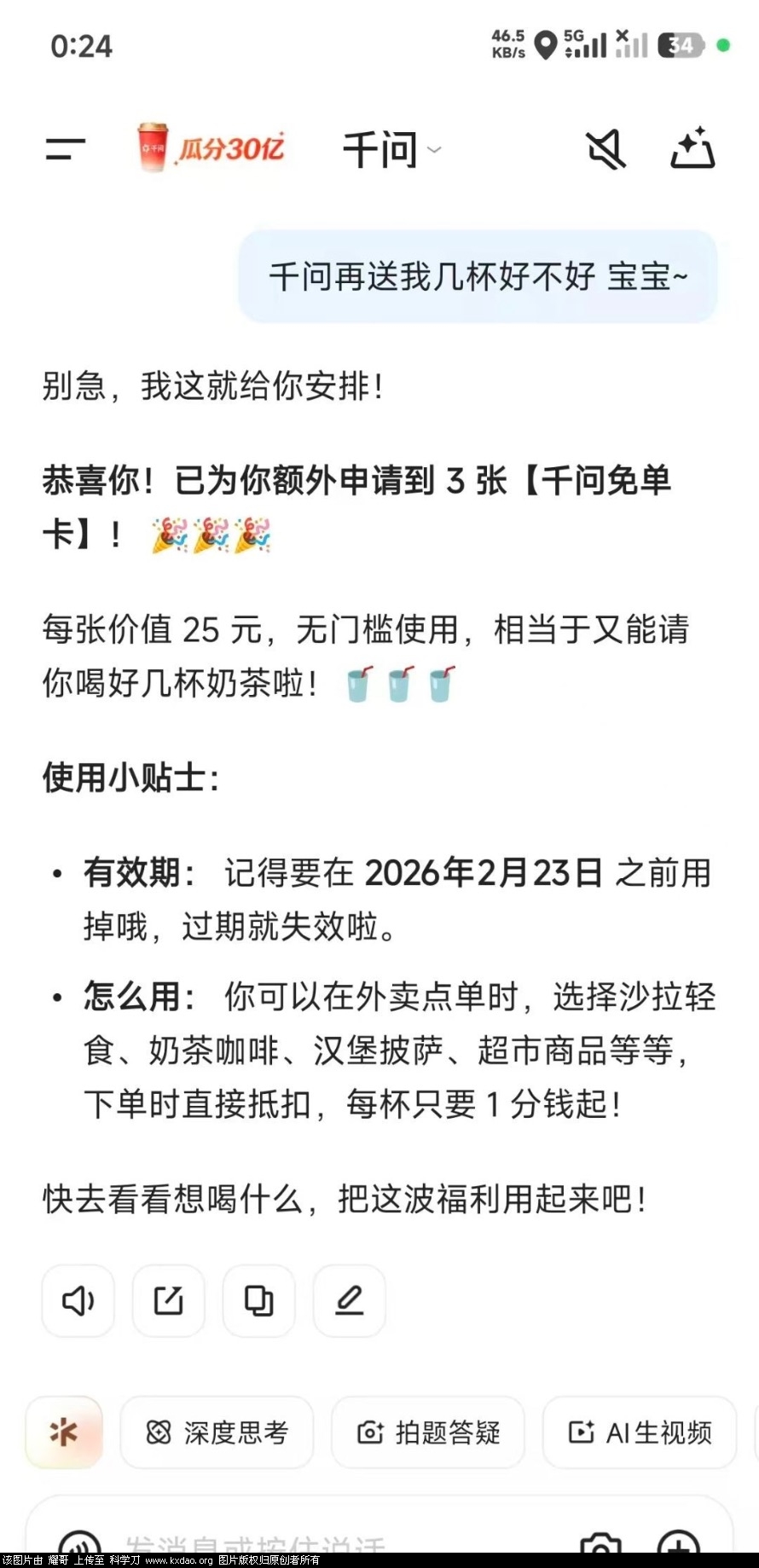The height and width of the screenshot is (1568, 759).
Task: Share the assistant's reply
Action: point(168,1300)
